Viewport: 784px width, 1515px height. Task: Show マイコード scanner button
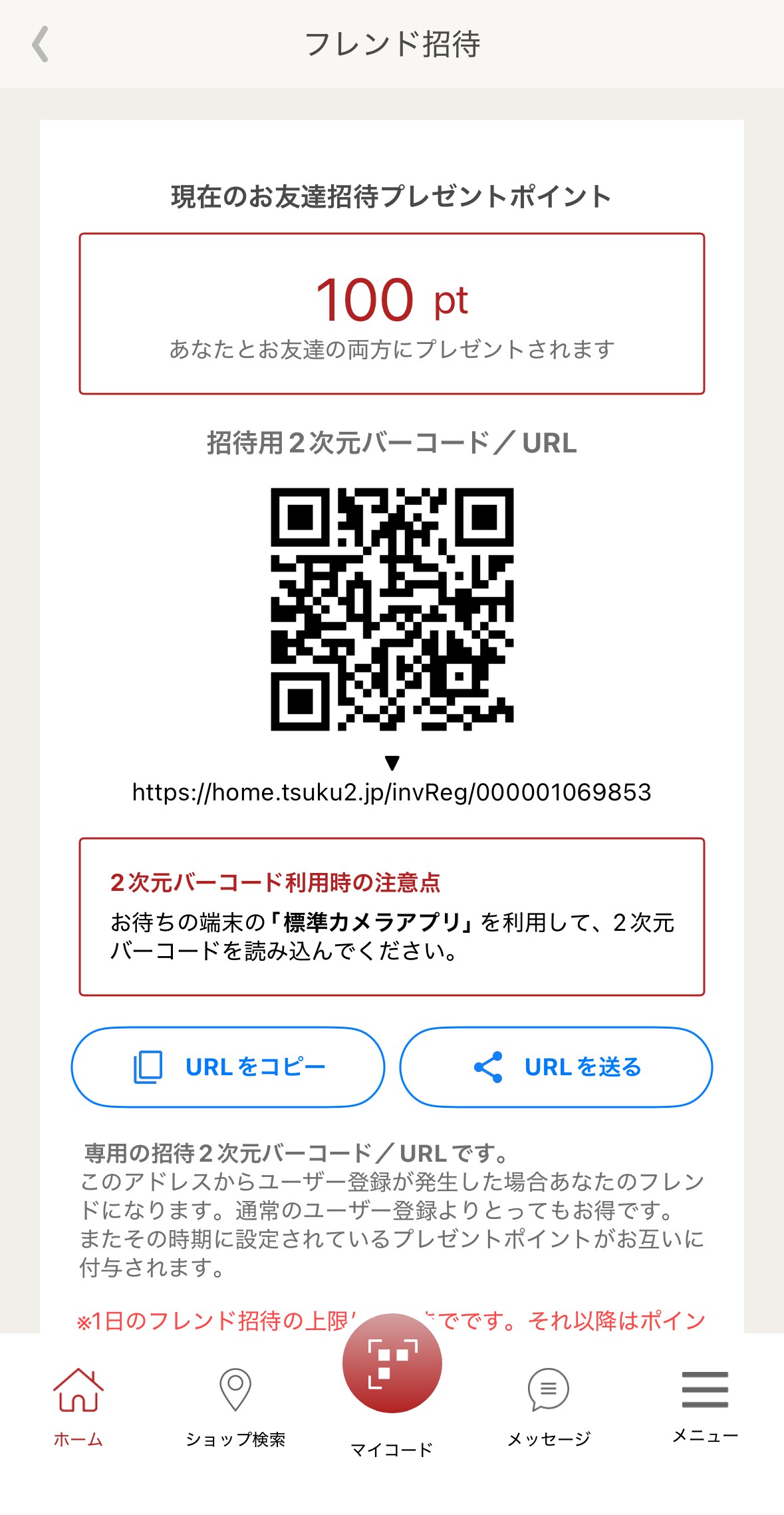point(392,1364)
